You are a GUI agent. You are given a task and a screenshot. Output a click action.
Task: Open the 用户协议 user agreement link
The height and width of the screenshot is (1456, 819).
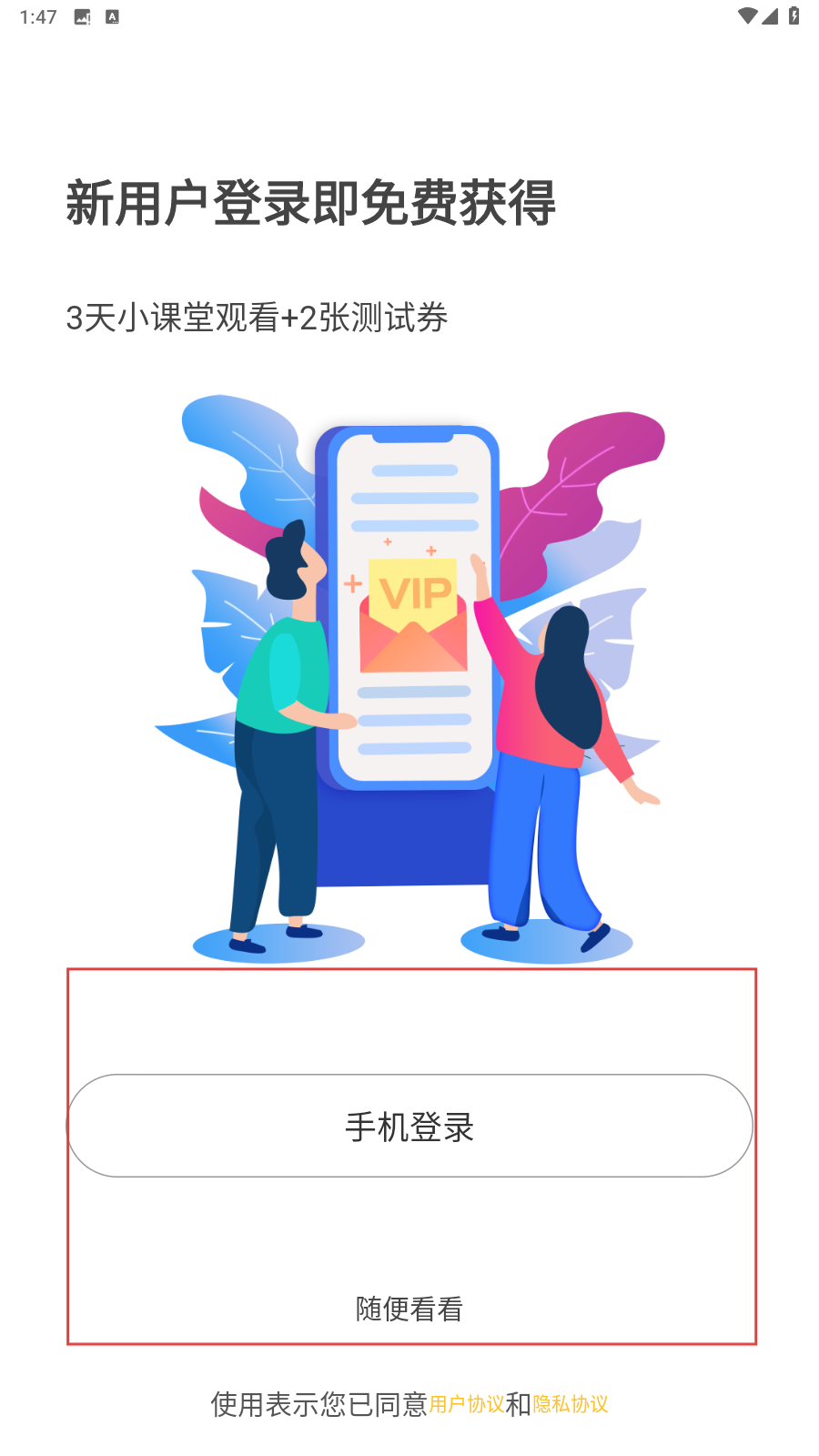point(466,1404)
